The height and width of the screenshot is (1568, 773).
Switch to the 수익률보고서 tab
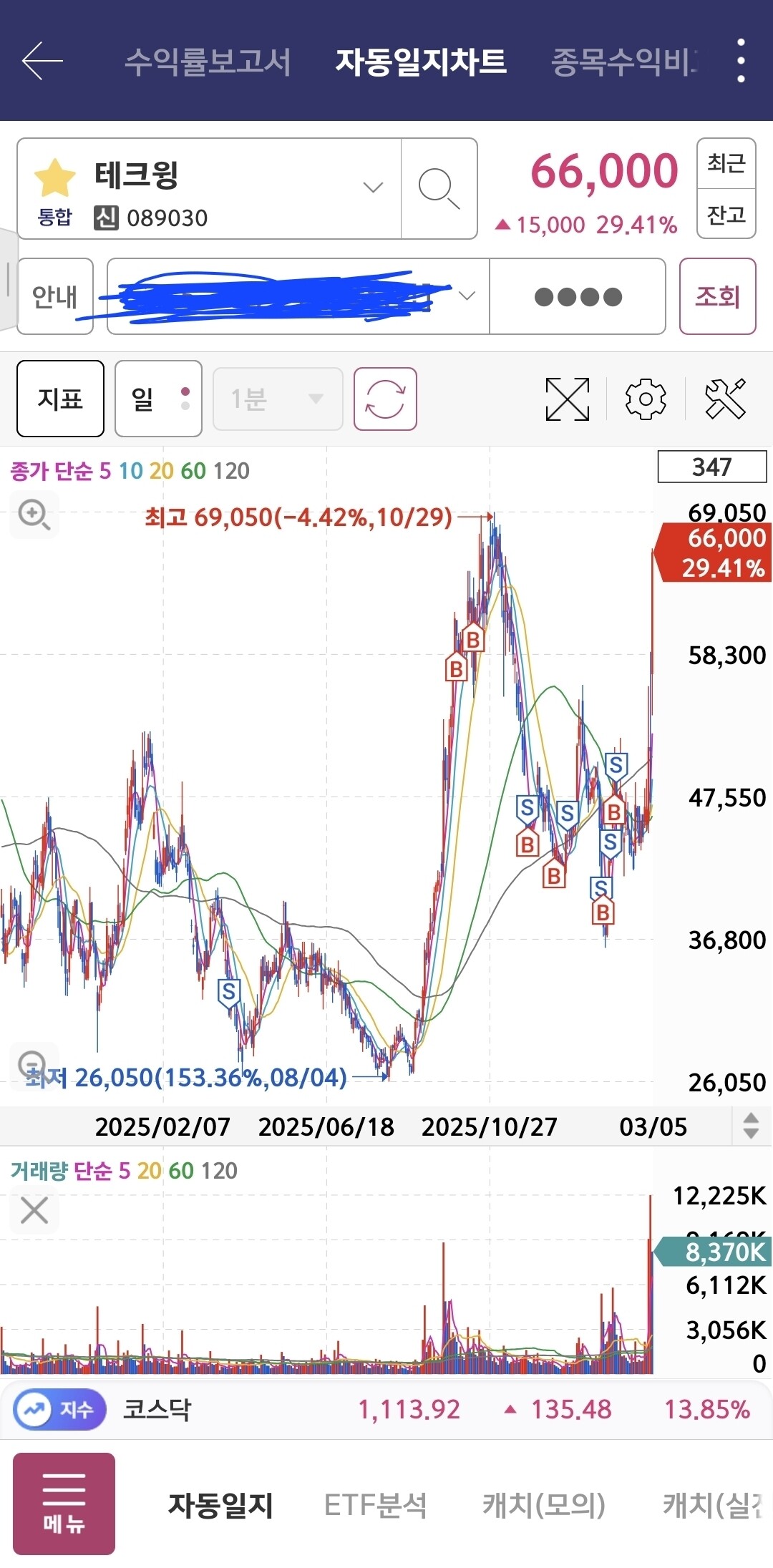click(208, 62)
